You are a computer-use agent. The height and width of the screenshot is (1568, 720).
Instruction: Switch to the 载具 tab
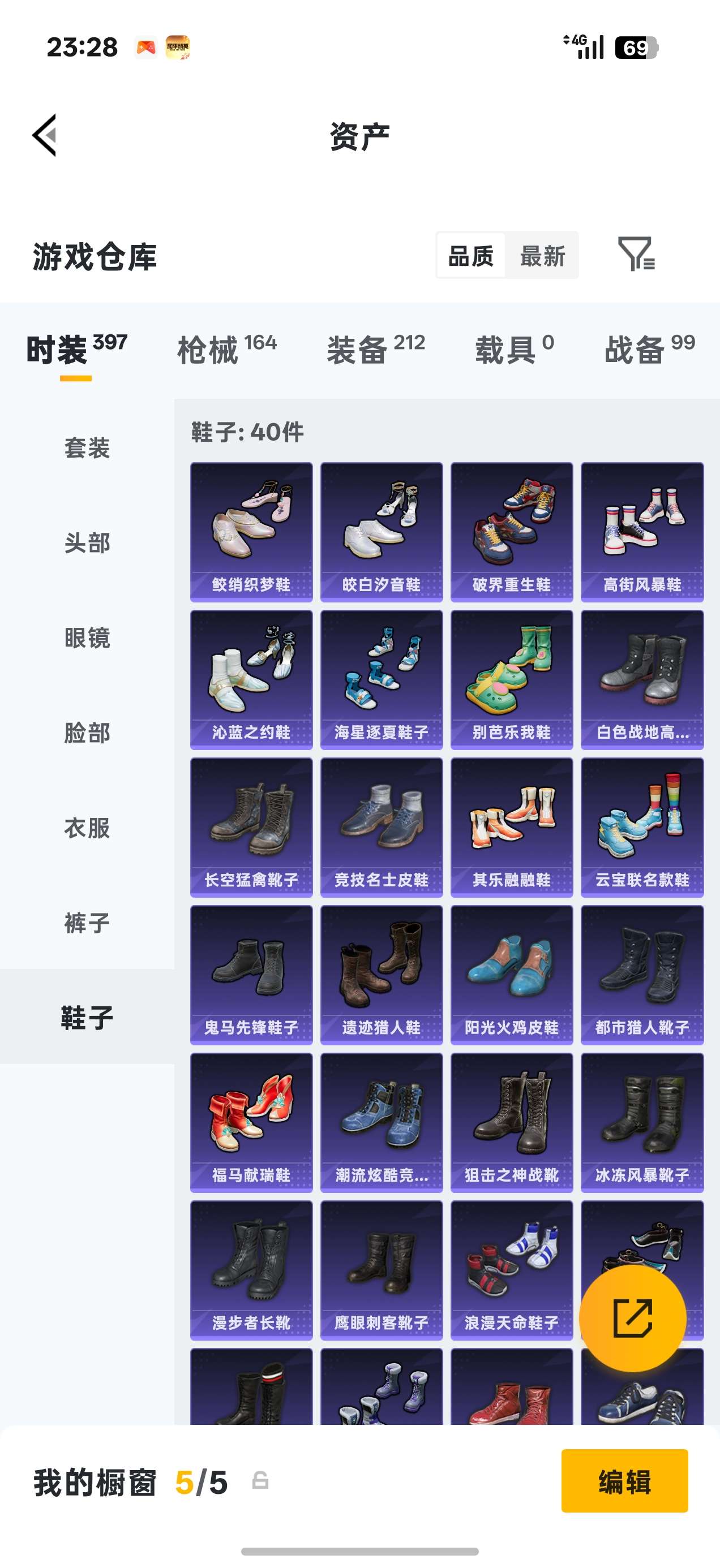pyautogui.click(x=515, y=350)
